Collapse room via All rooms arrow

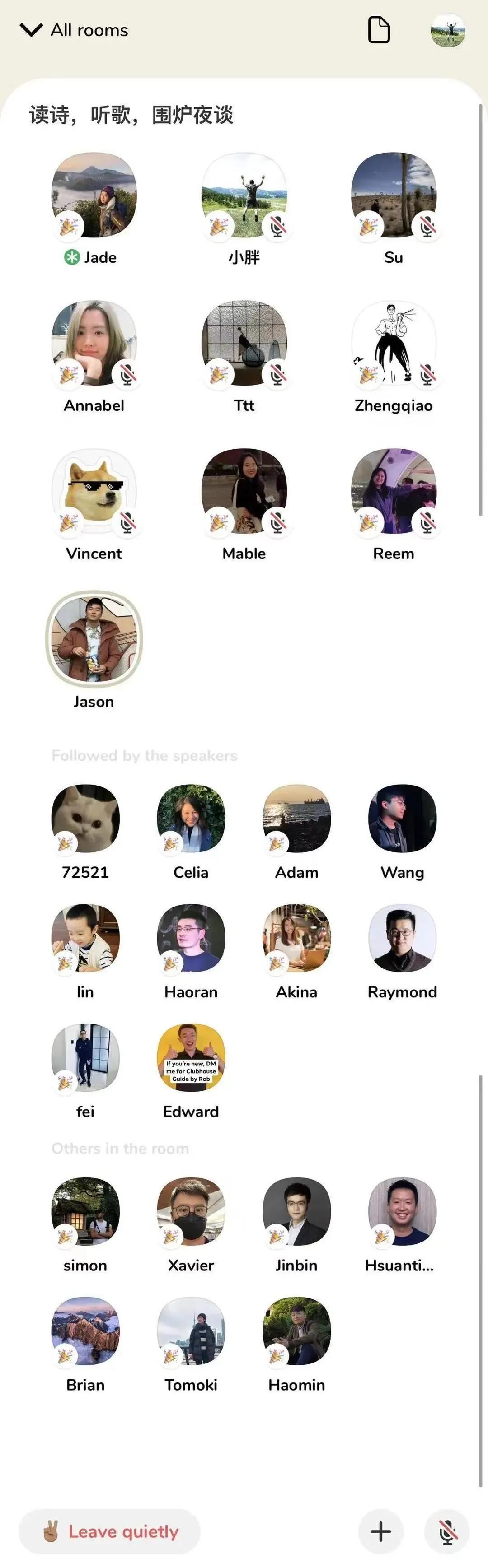click(x=31, y=30)
